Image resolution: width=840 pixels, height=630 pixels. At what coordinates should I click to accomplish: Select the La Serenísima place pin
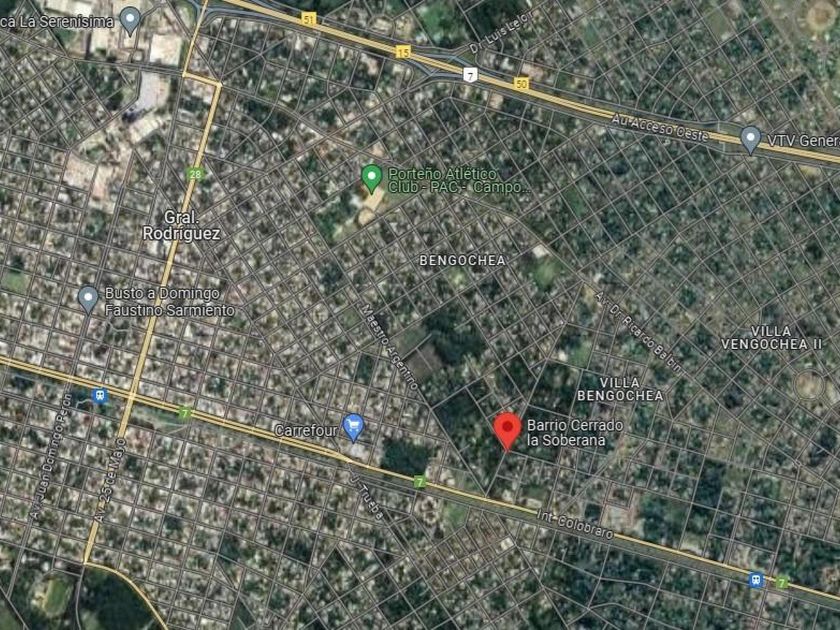tap(130, 18)
